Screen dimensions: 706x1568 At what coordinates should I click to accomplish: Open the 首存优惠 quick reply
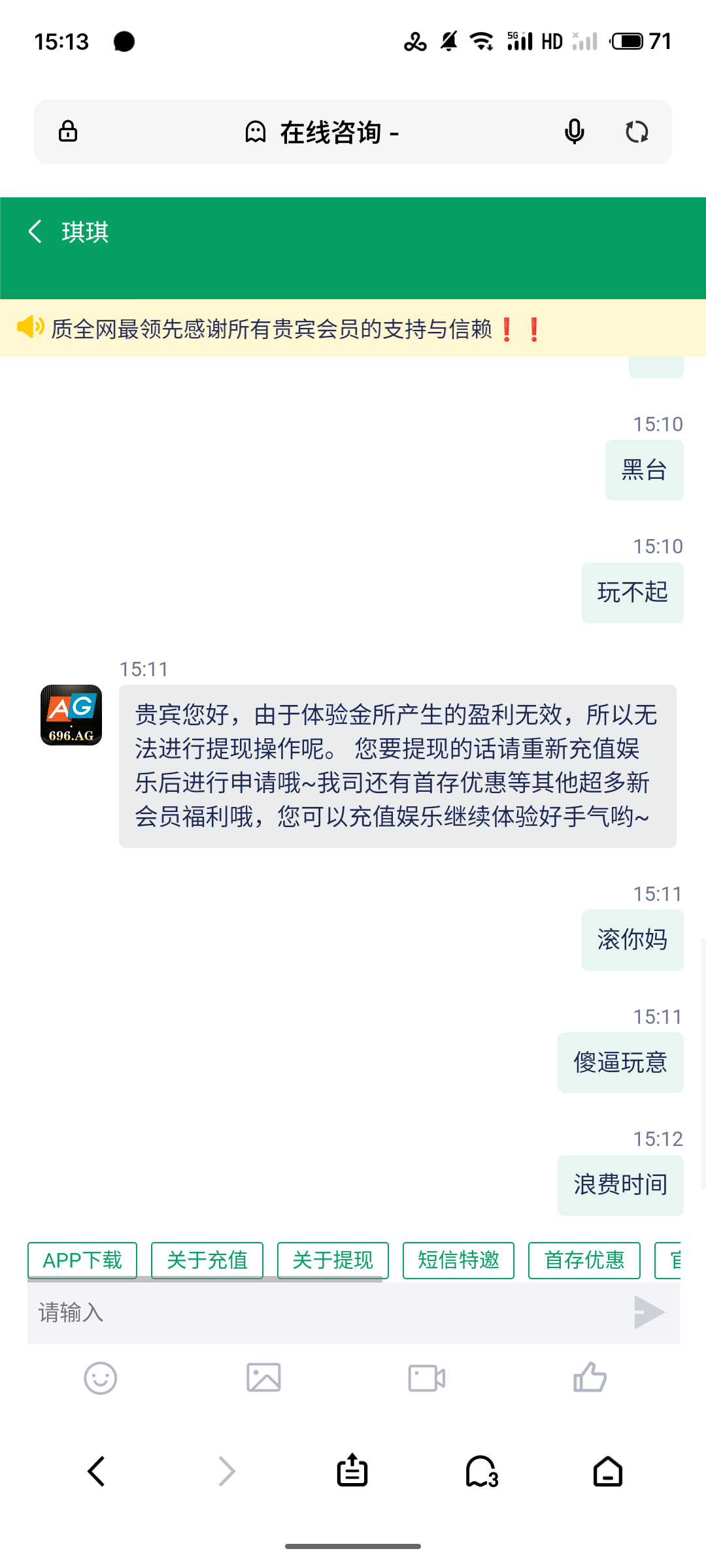pos(584,1260)
